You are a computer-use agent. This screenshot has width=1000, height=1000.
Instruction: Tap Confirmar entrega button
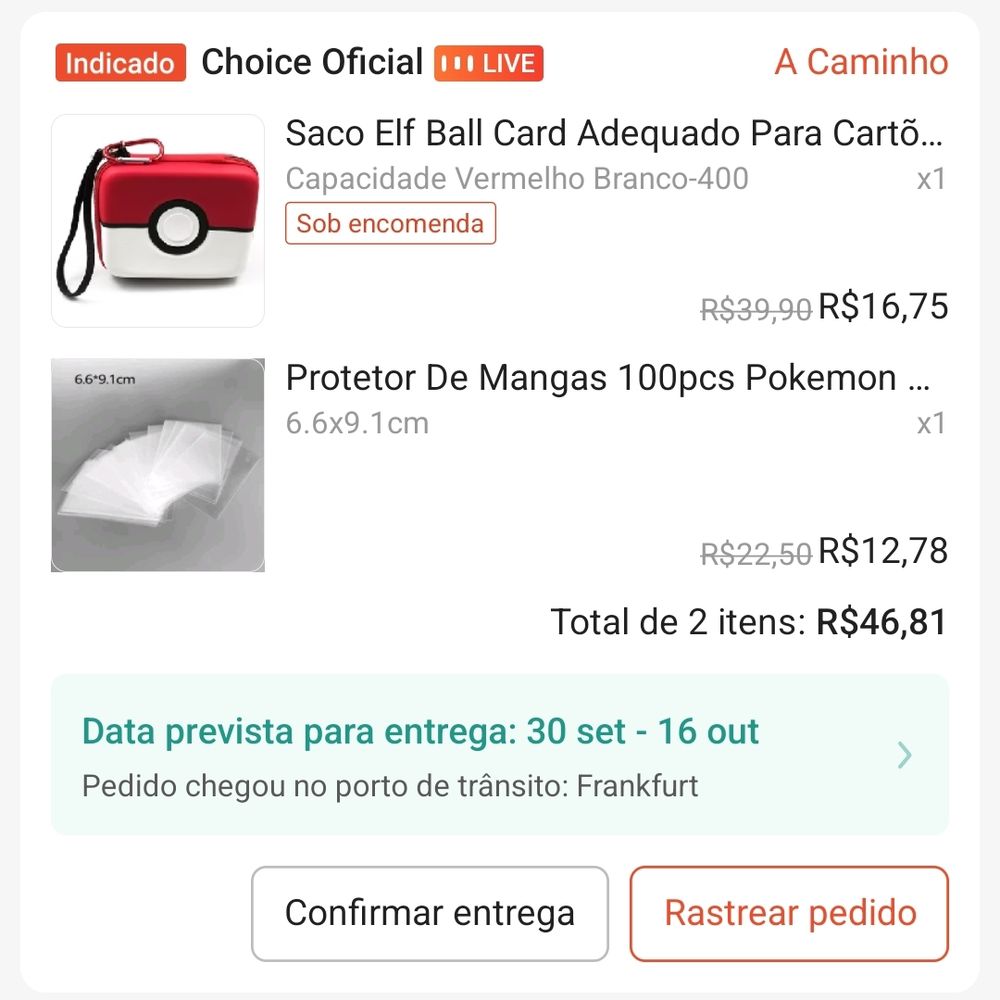pos(429,913)
